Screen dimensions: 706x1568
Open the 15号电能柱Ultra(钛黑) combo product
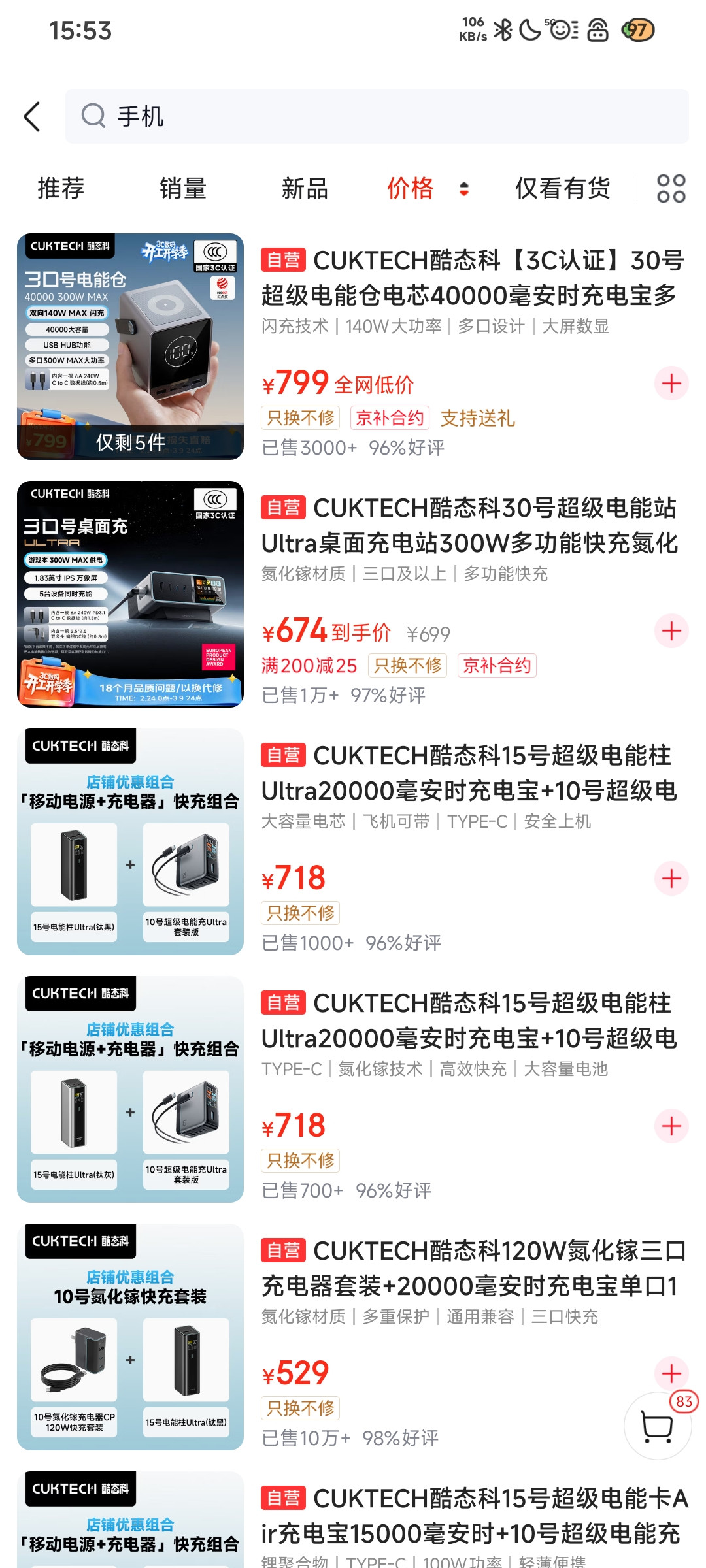click(x=469, y=773)
